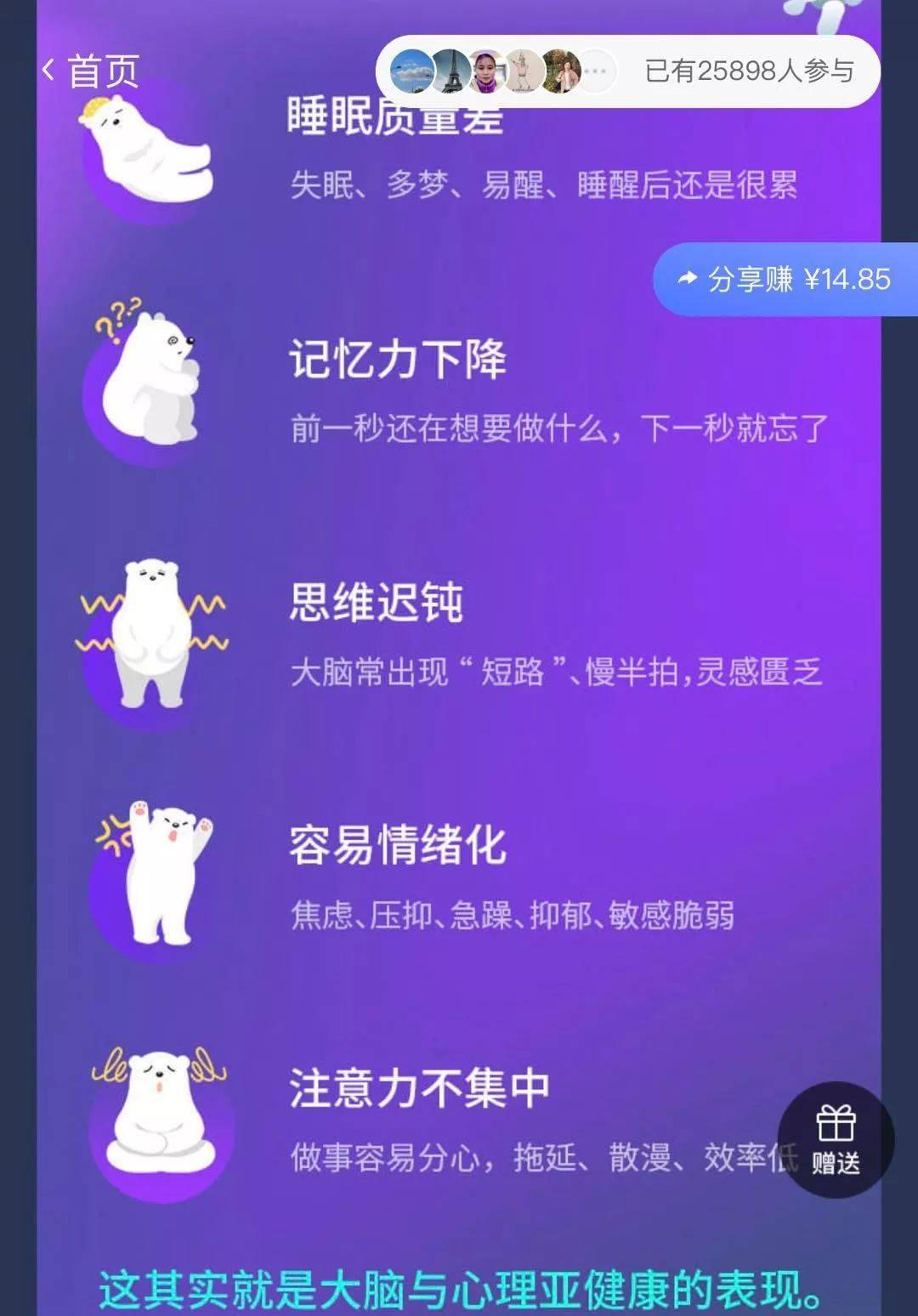Open the 已有25898人参与 participants pill
The width and height of the screenshot is (918, 1316).
click(627, 71)
